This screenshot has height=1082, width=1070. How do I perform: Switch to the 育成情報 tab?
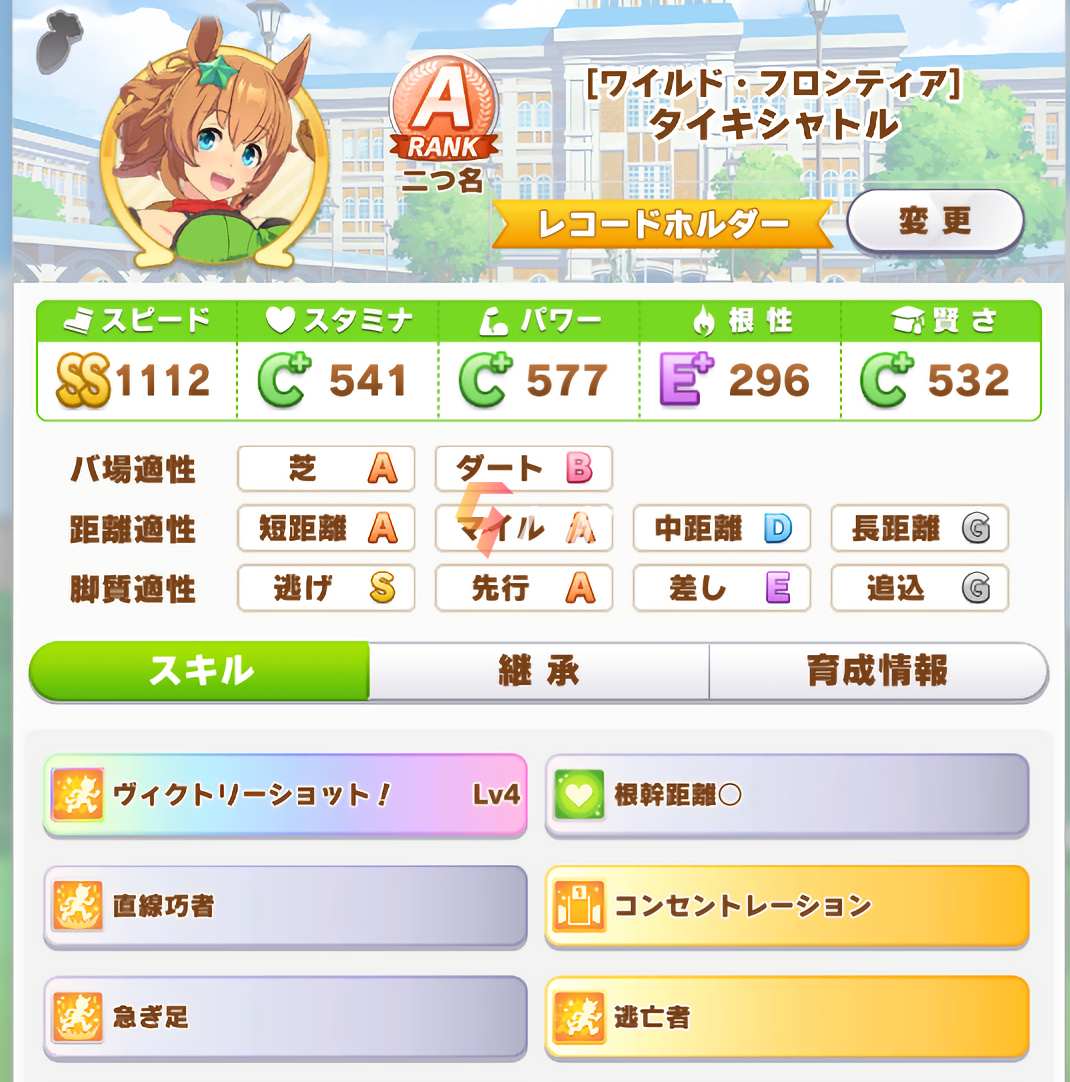click(x=877, y=671)
